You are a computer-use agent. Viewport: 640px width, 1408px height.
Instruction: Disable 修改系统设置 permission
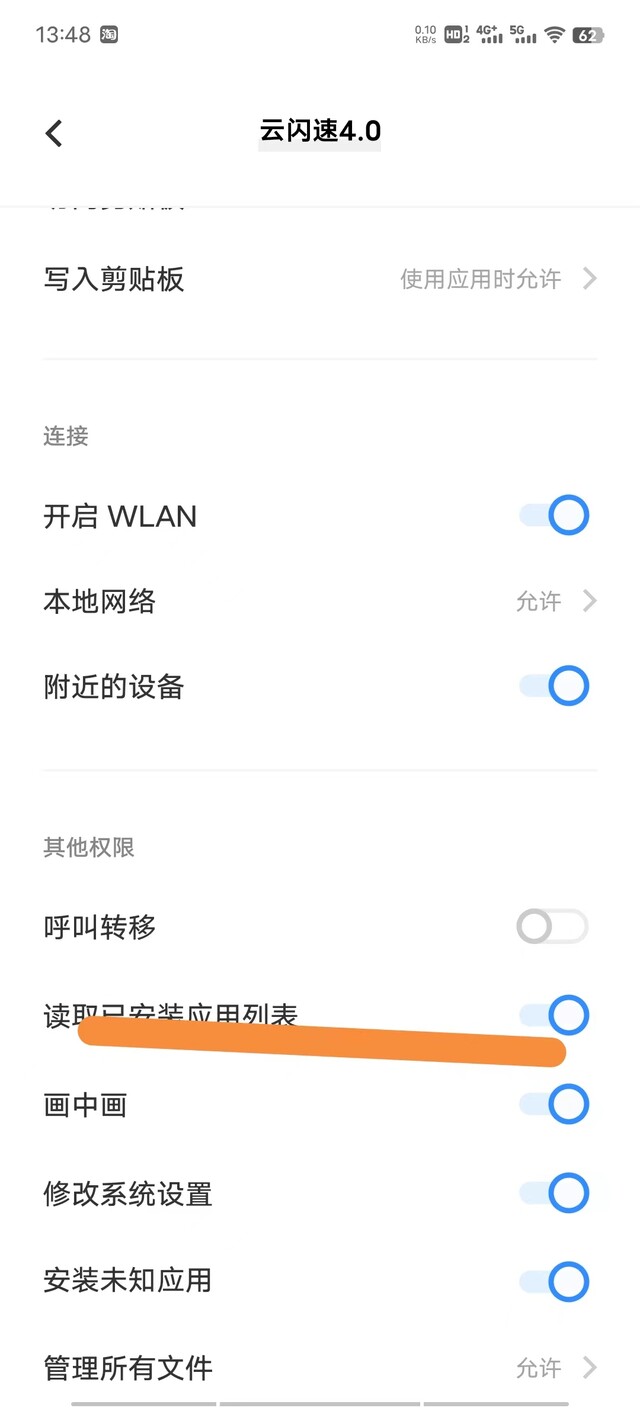point(553,1192)
